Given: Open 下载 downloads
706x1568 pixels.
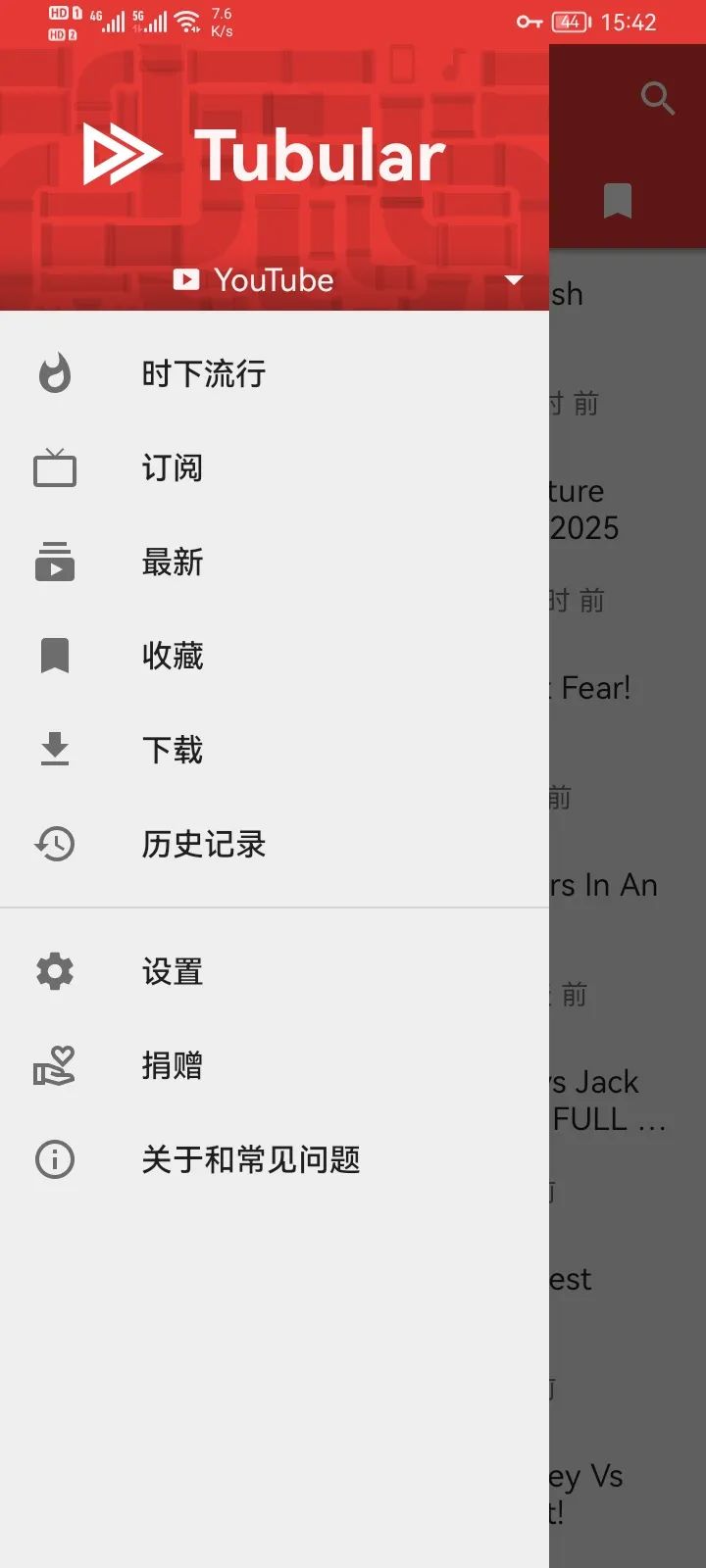Looking at the screenshot, I should [x=275, y=750].
